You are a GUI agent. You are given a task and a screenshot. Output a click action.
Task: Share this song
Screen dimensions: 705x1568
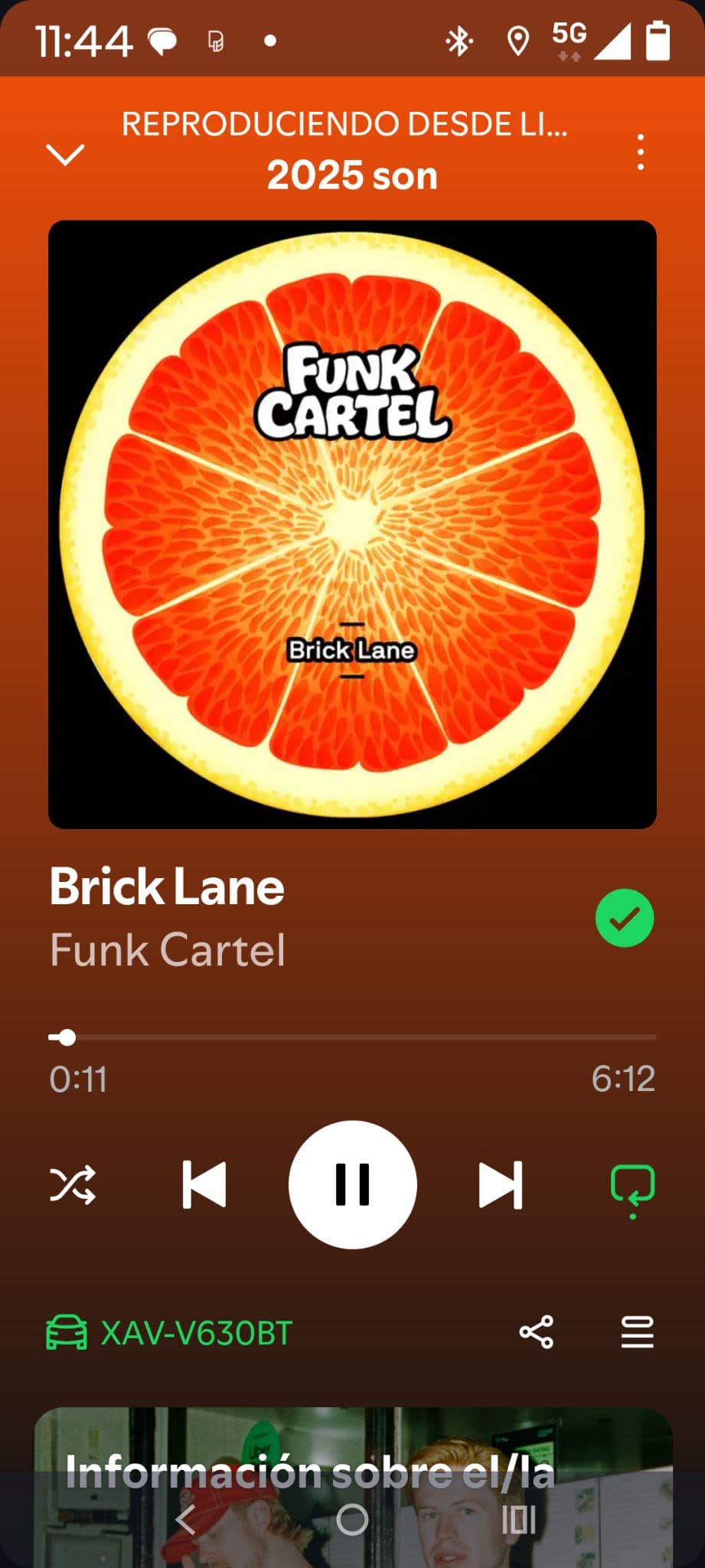(537, 1332)
